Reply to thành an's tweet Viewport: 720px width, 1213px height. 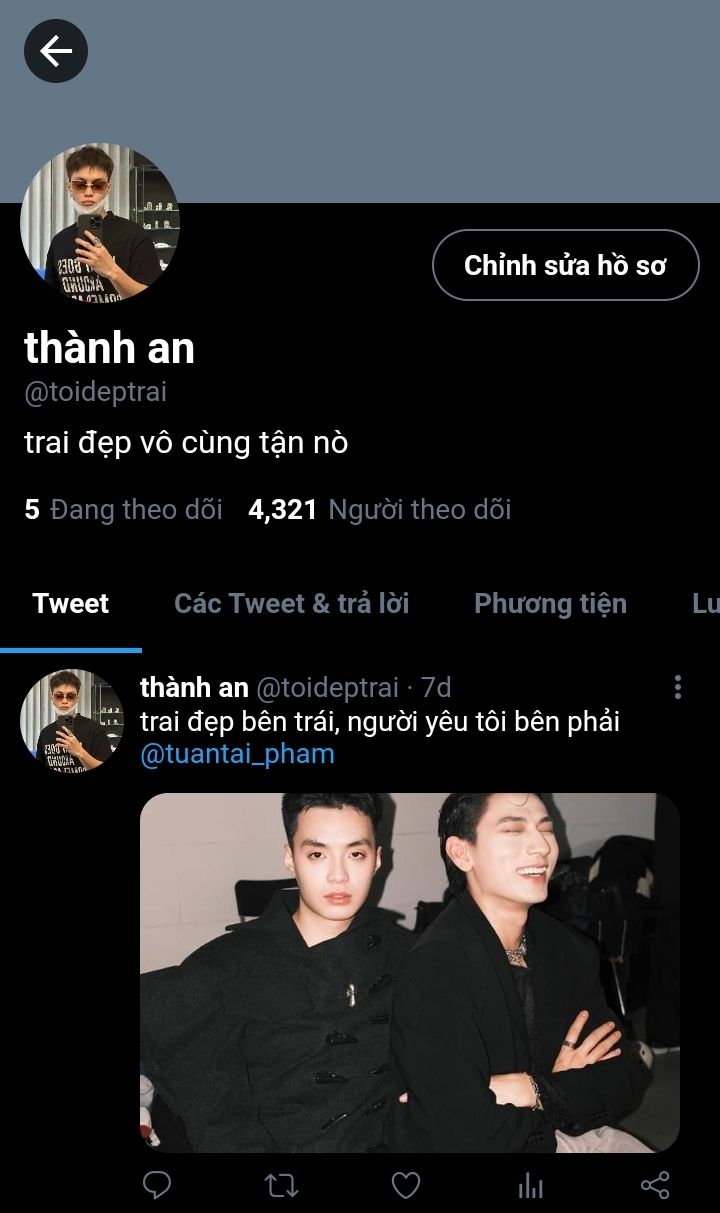point(157,1186)
